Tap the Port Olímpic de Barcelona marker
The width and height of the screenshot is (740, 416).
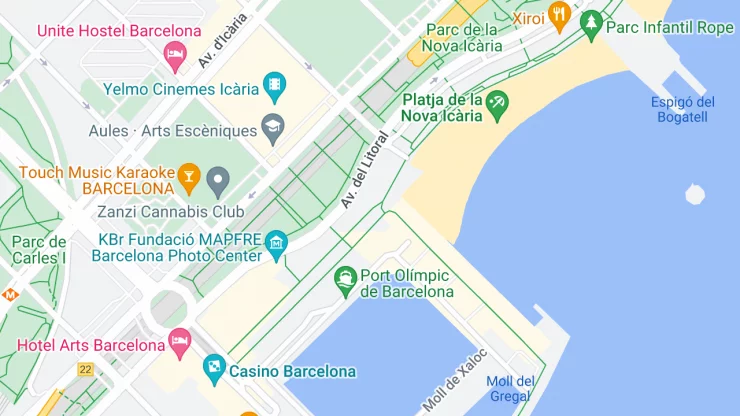point(346,280)
